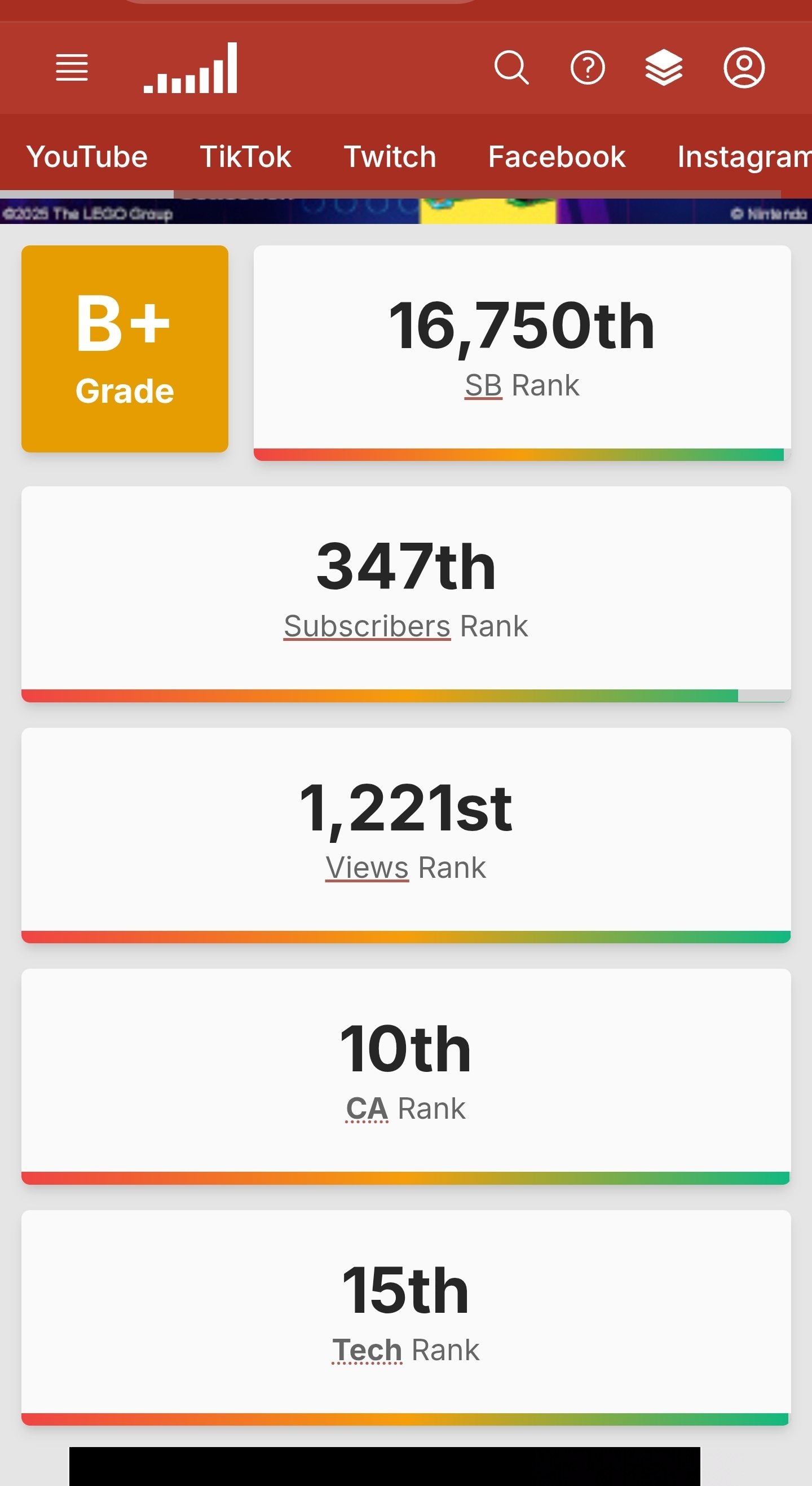
Task: Open the stacked layers icon
Action: pos(664,68)
